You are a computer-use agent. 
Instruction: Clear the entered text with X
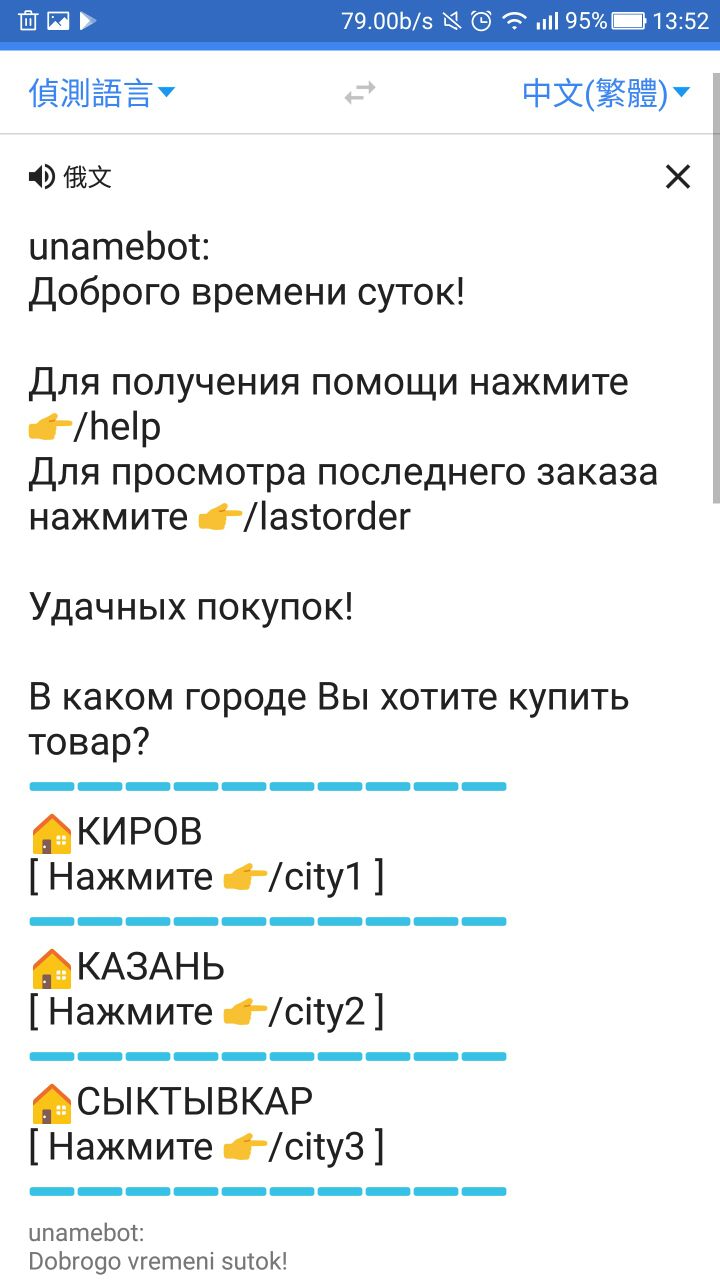(x=678, y=177)
